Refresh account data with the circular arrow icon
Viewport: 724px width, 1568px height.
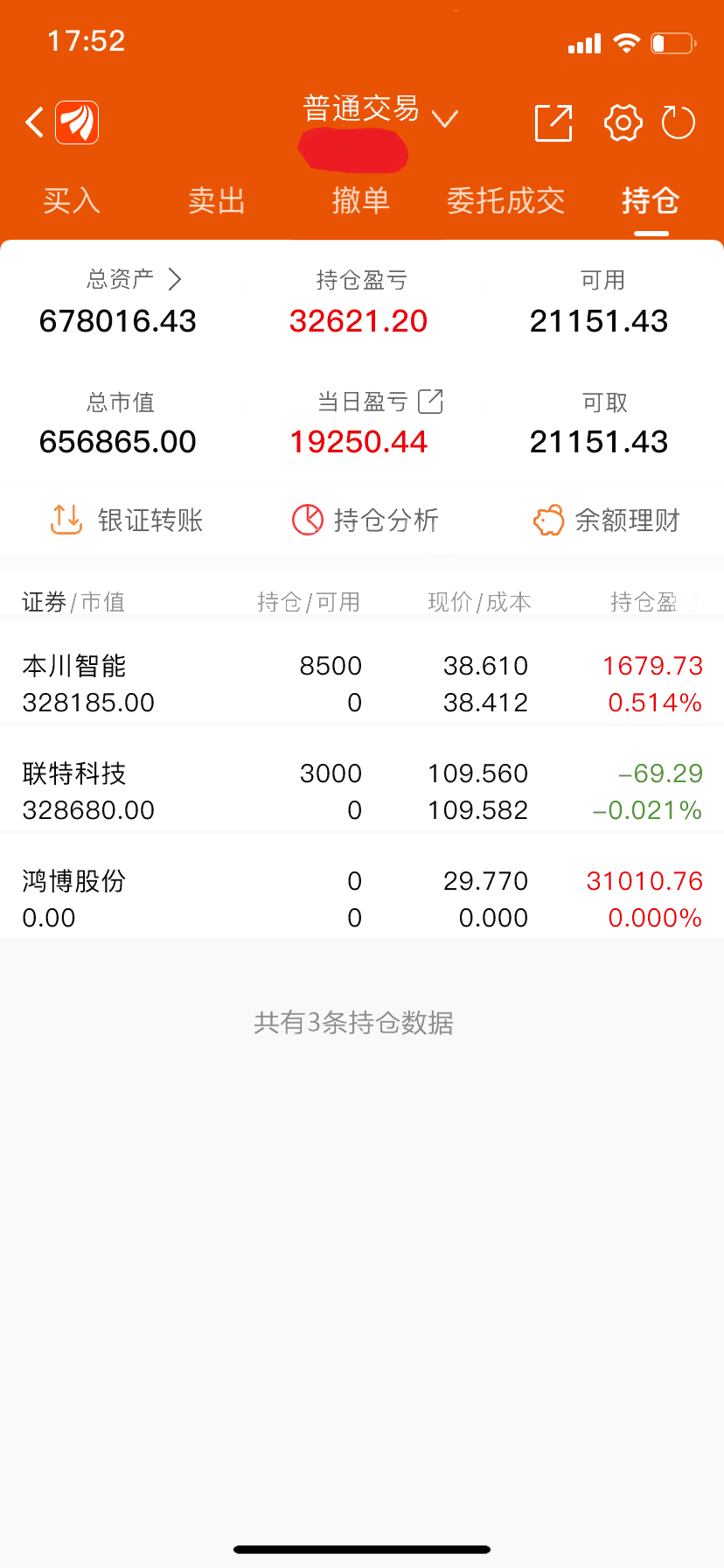tap(679, 122)
